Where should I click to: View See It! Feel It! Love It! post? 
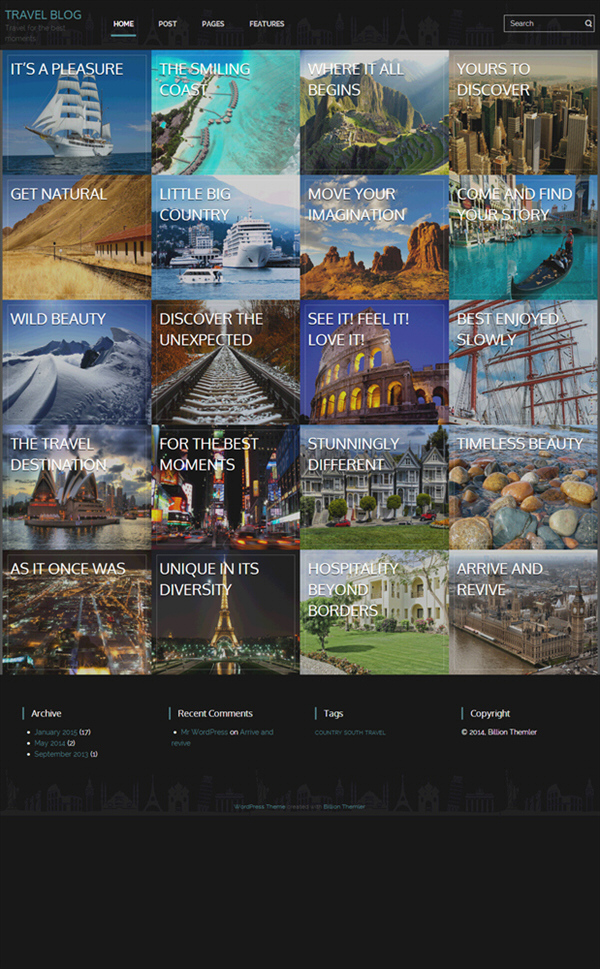374,362
